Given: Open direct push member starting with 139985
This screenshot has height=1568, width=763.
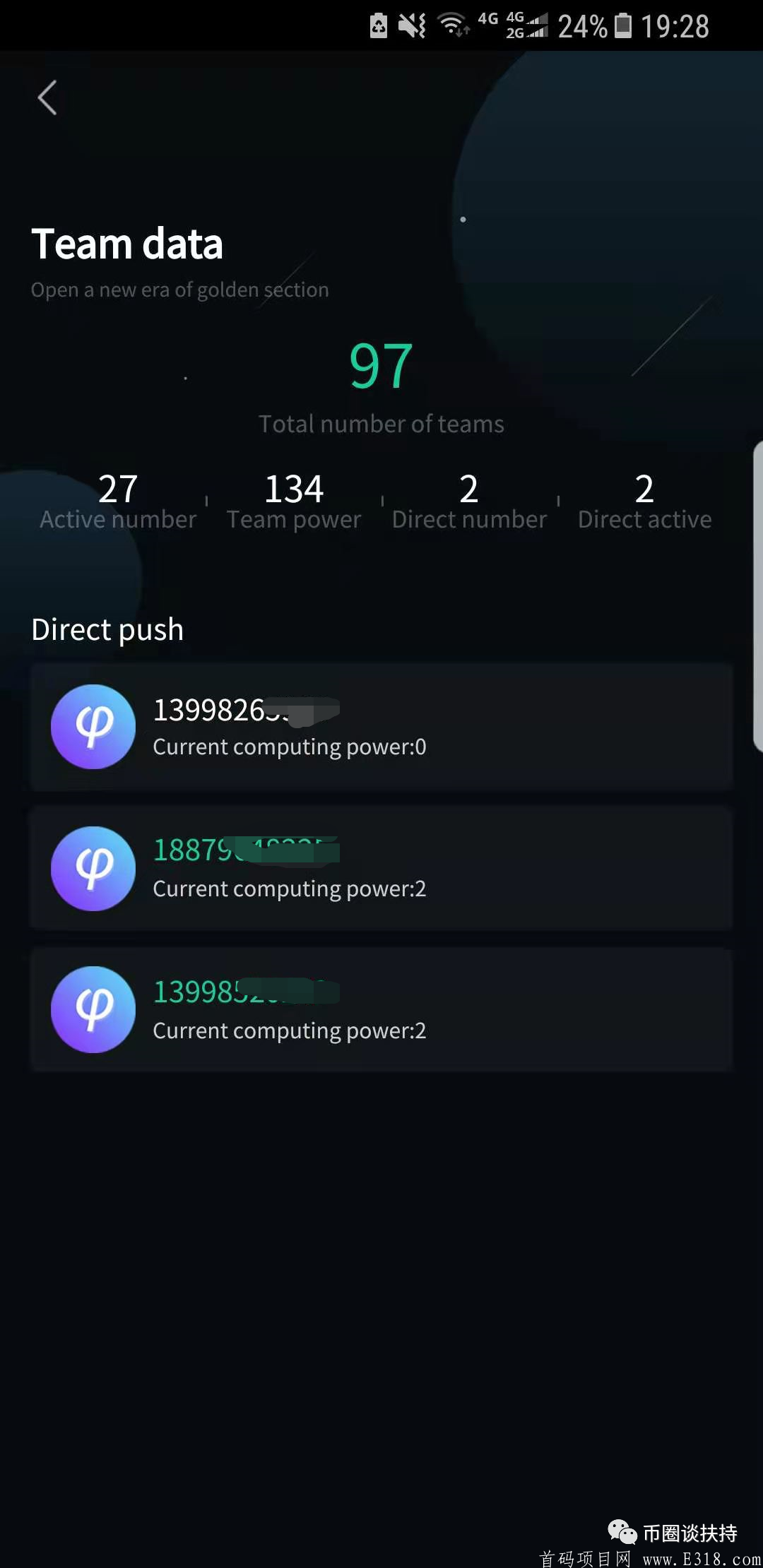Looking at the screenshot, I should (381, 1010).
